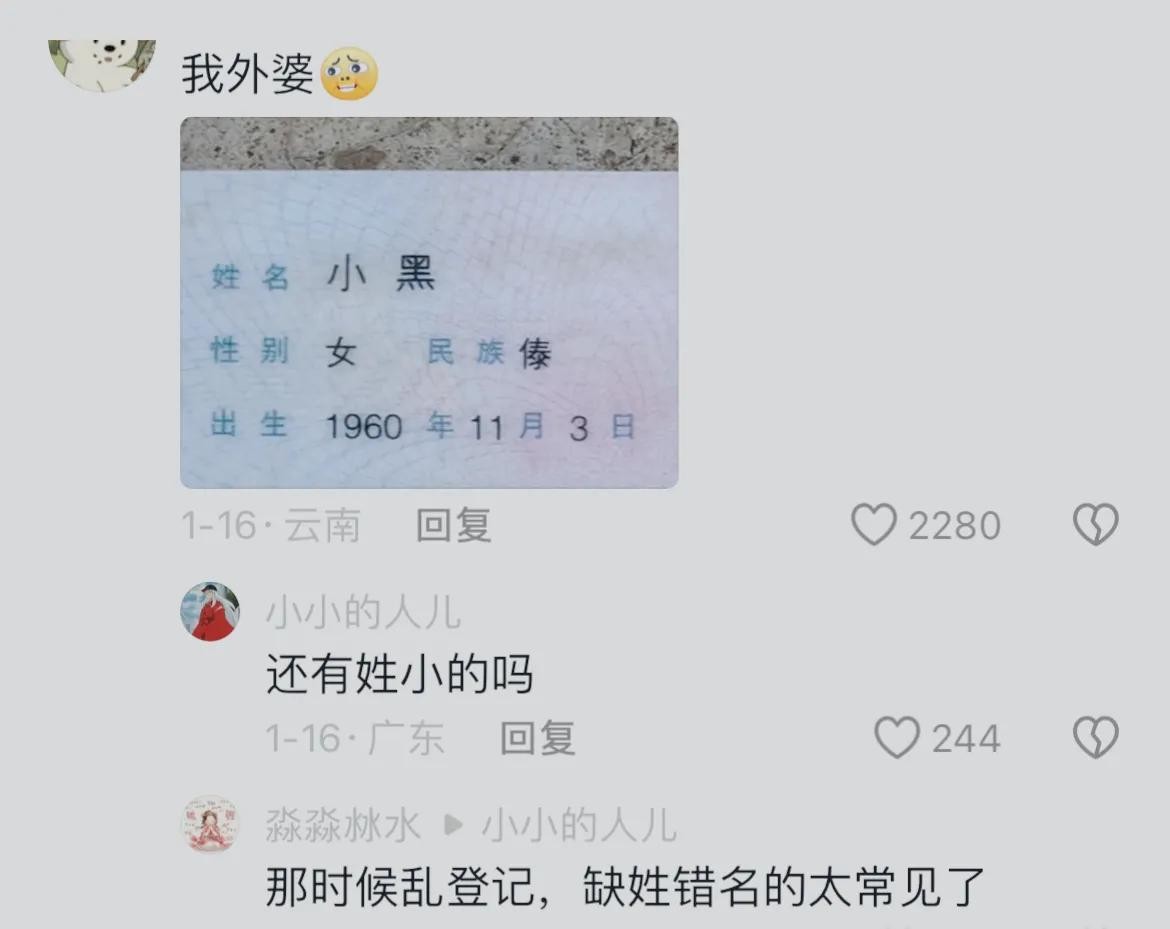Image resolution: width=1170 pixels, height=929 pixels.
Task: Dislike the 还有姓小的吗 comment
Action: click(x=1095, y=739)
